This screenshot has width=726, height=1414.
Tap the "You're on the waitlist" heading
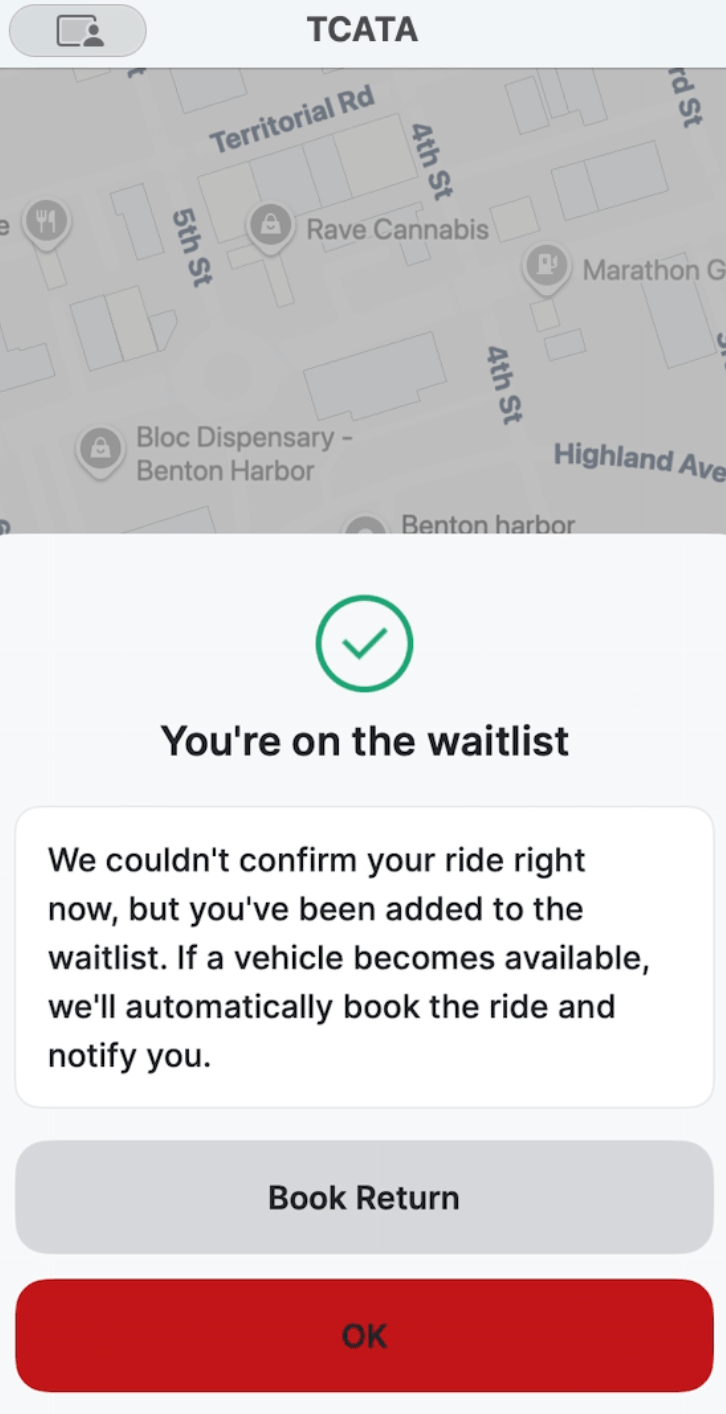point(364,740)
